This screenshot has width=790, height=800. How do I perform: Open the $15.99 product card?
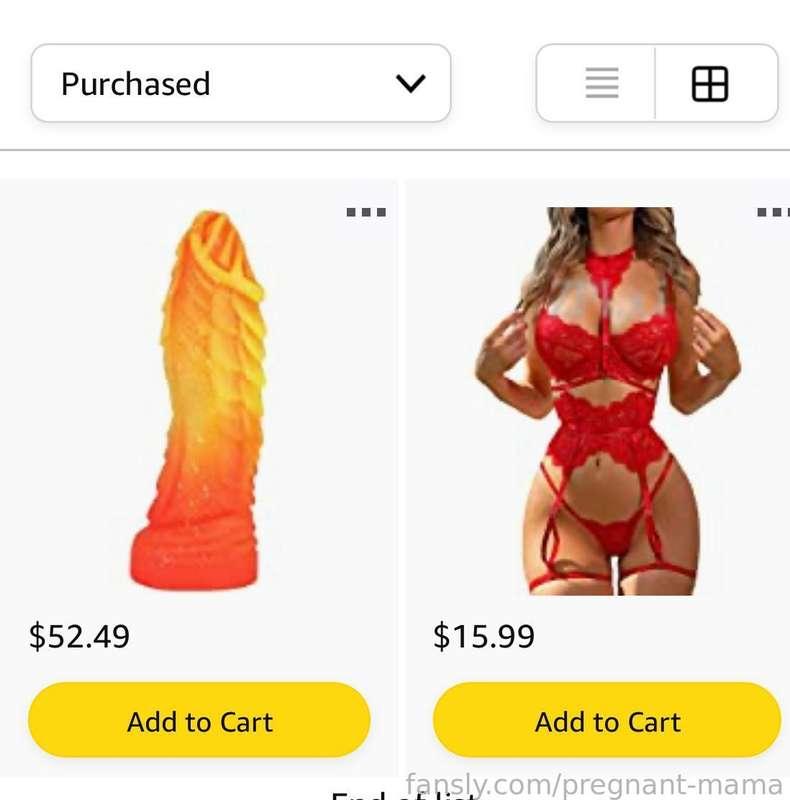tap(607, 400)
